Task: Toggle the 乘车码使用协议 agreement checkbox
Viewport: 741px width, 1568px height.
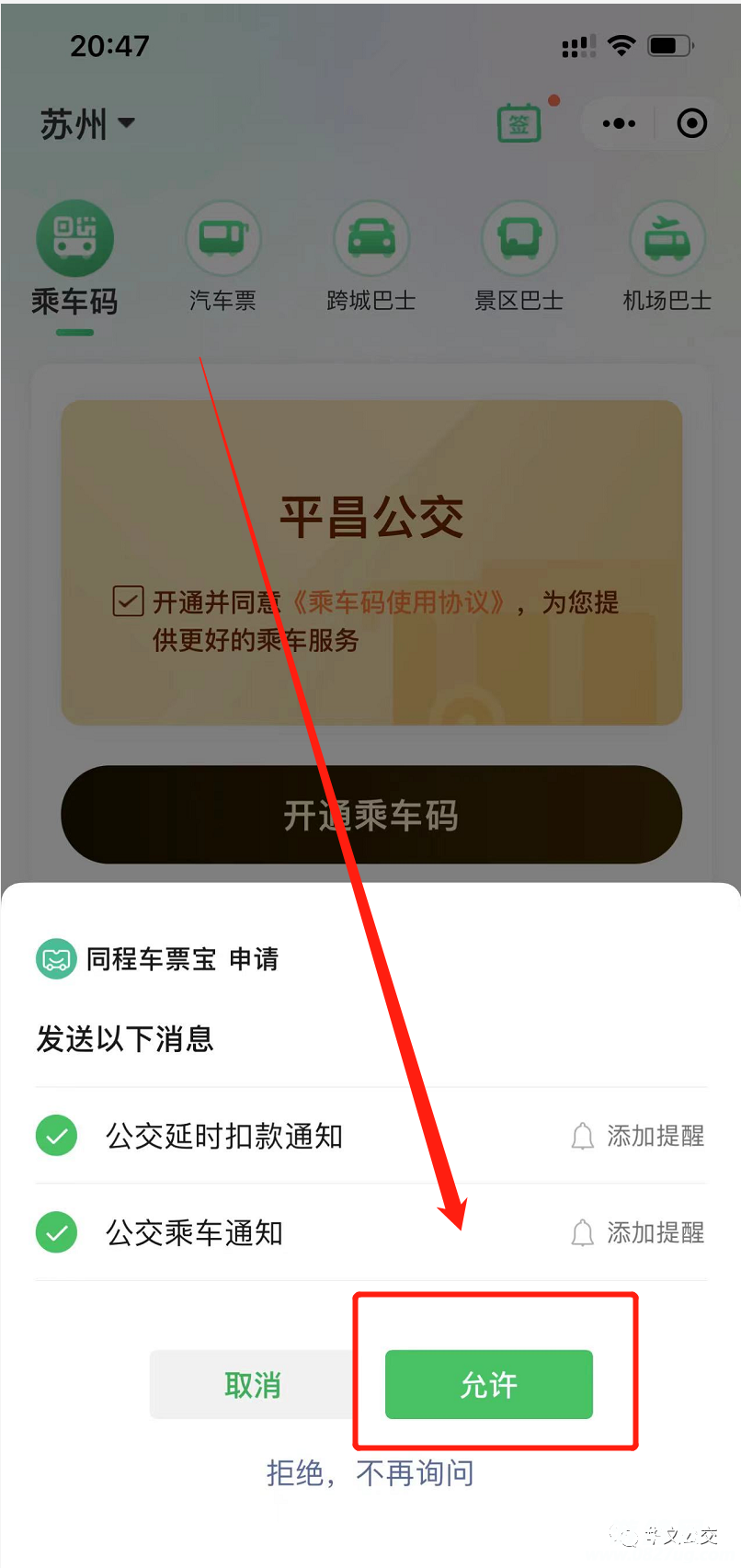Action: [x=128, y=601]
